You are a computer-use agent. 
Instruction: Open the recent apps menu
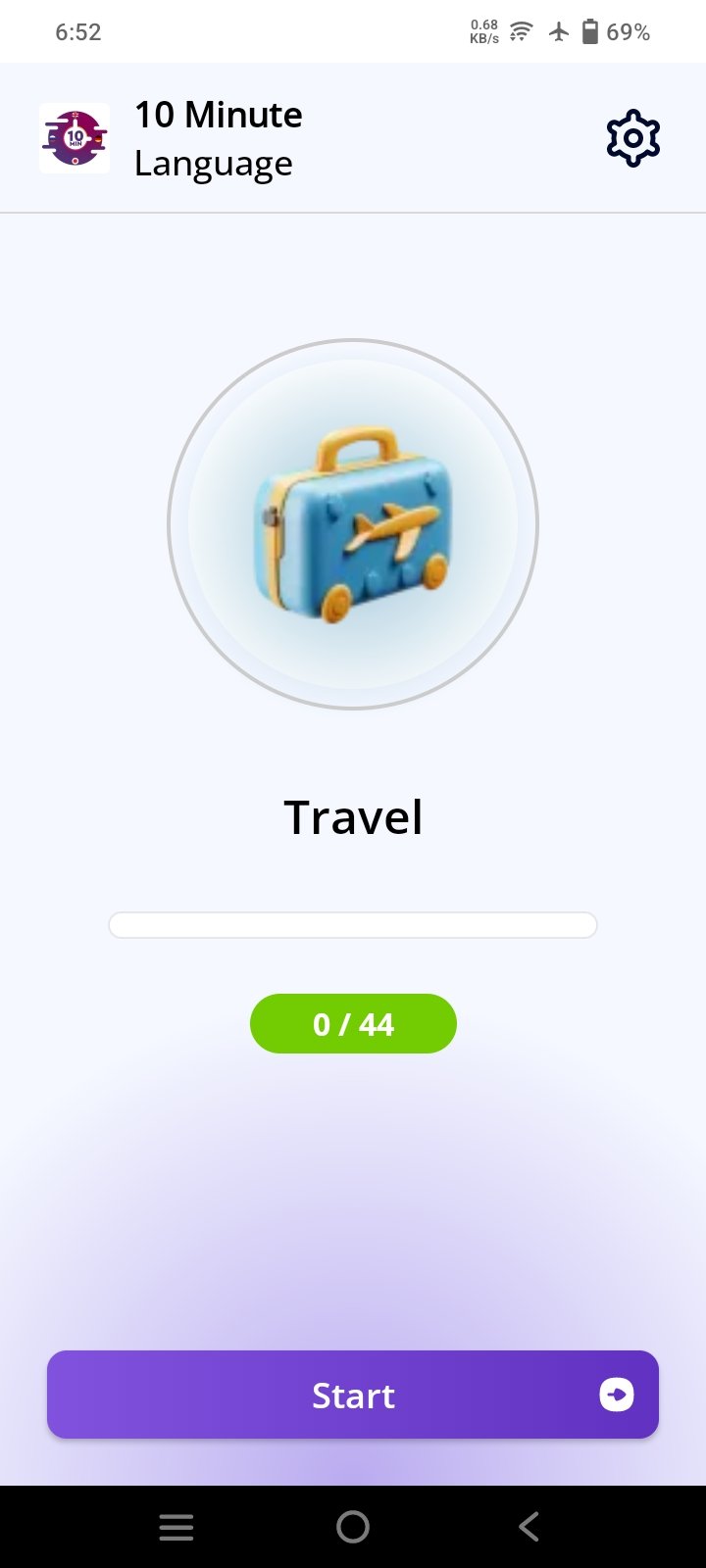(176, 1526)
